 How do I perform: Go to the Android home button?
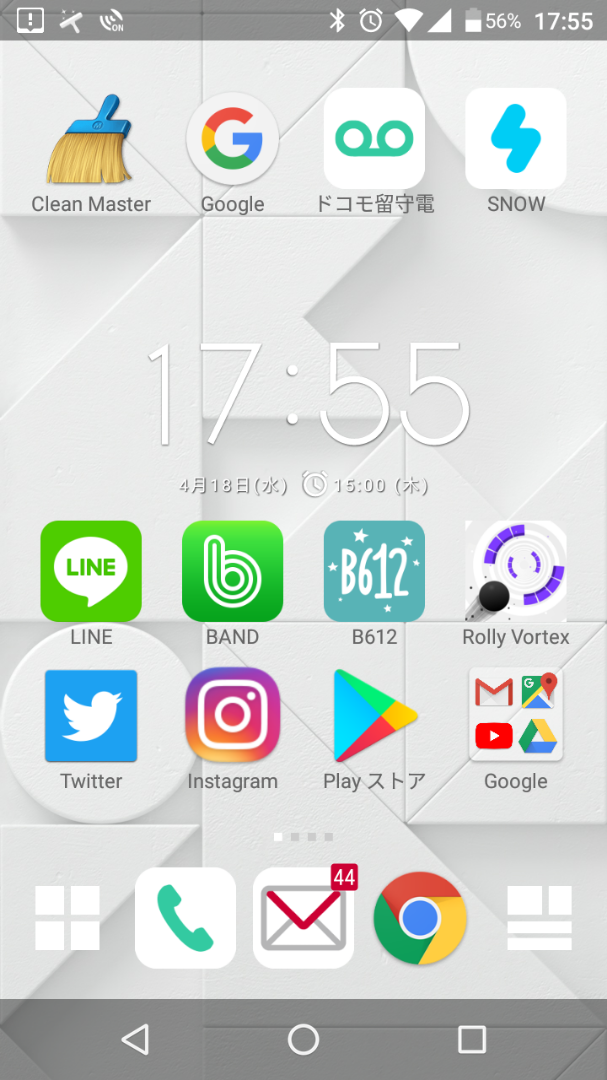click(303, 1039)
